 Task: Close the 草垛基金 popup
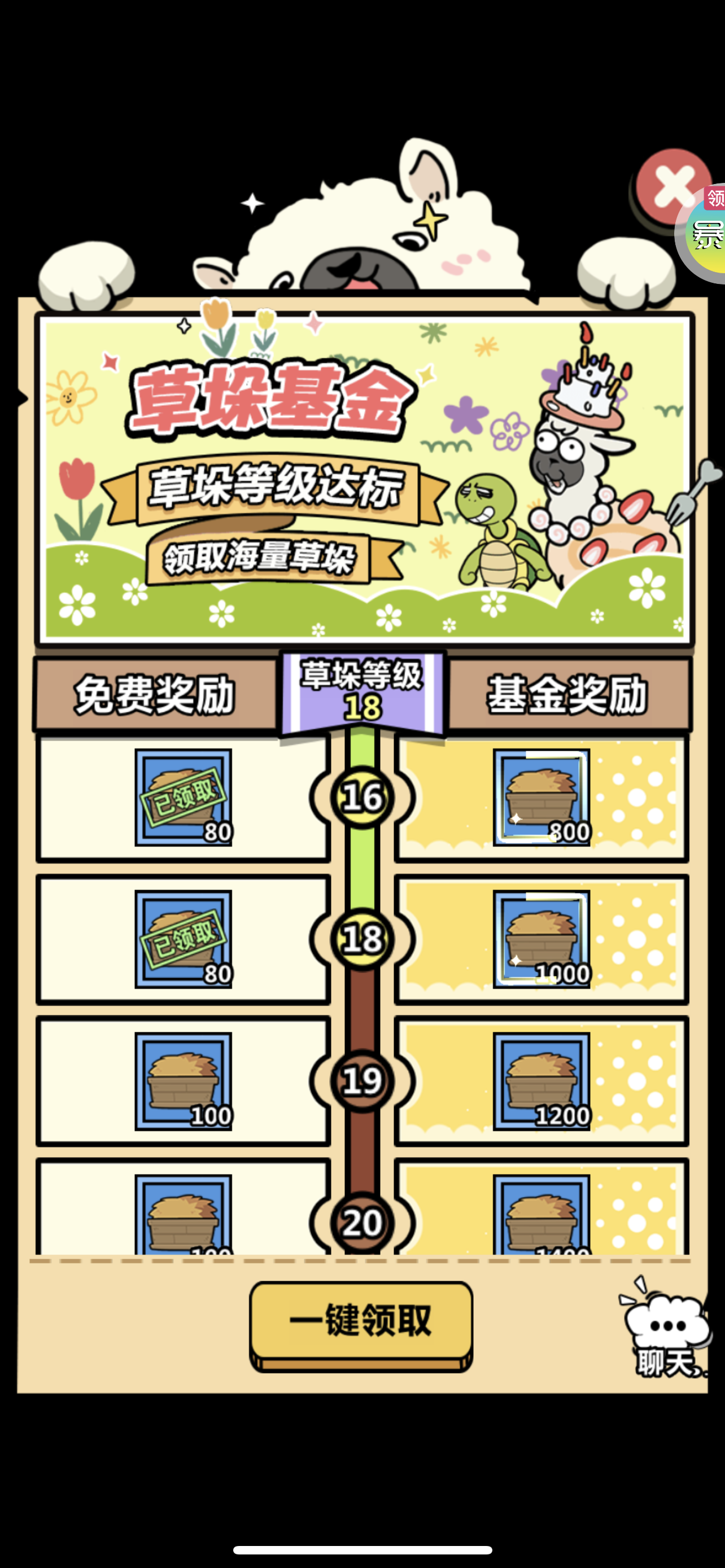pyautogui.click(x=672, y=187)
